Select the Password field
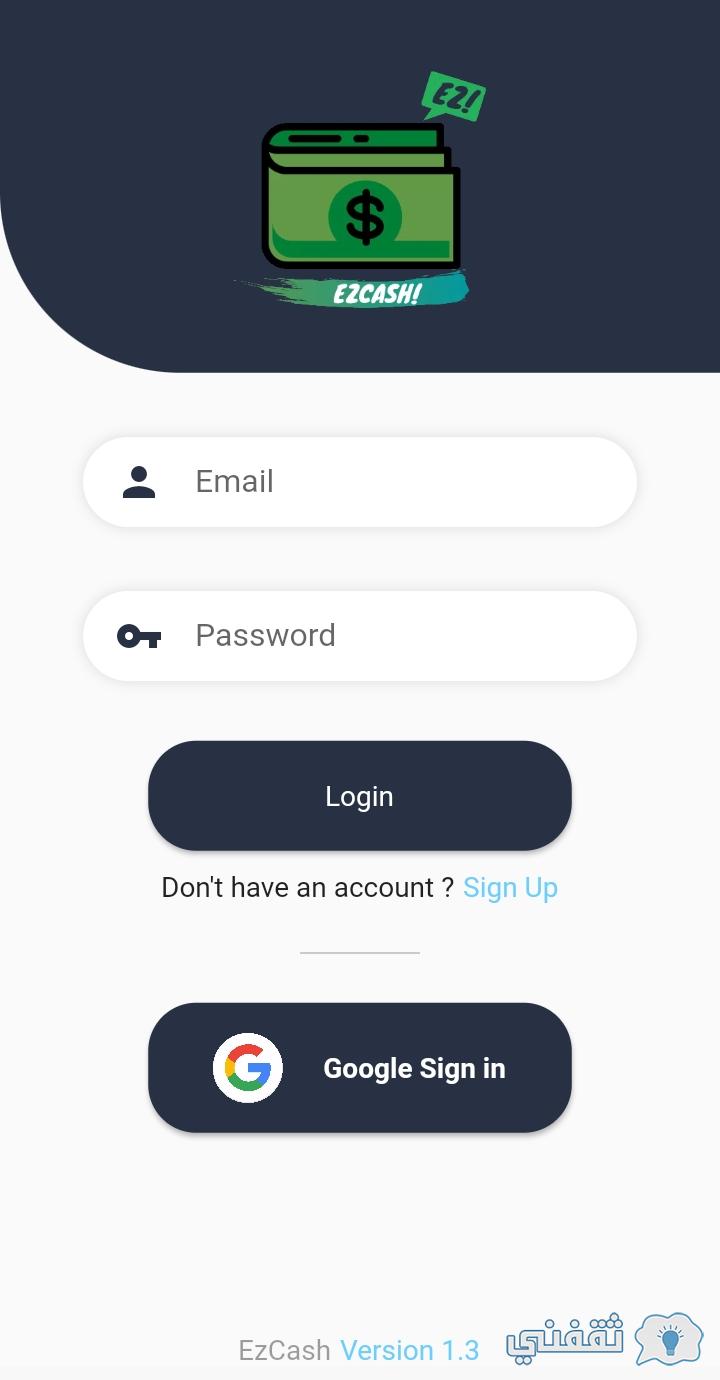 pos(360,636)
